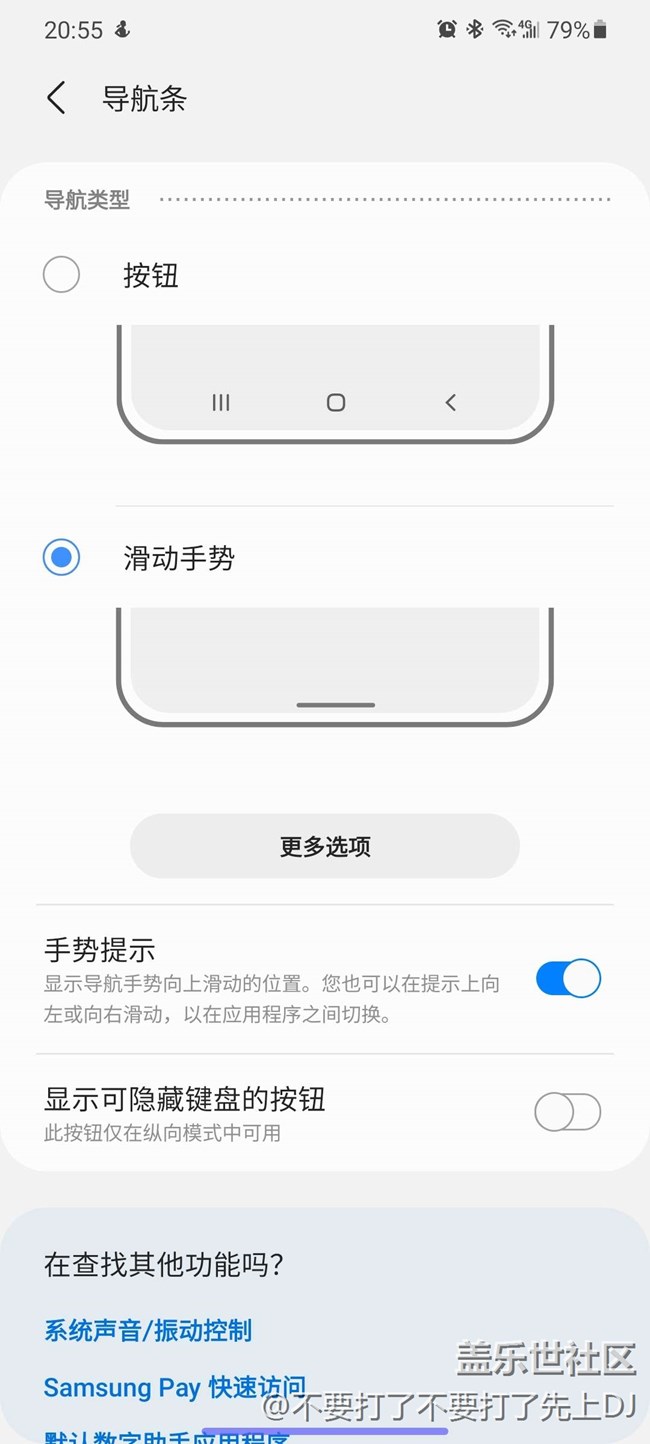The image size is (650, 1444).
Task: Turn off 手势提示 switch
Action: point(567,978)
